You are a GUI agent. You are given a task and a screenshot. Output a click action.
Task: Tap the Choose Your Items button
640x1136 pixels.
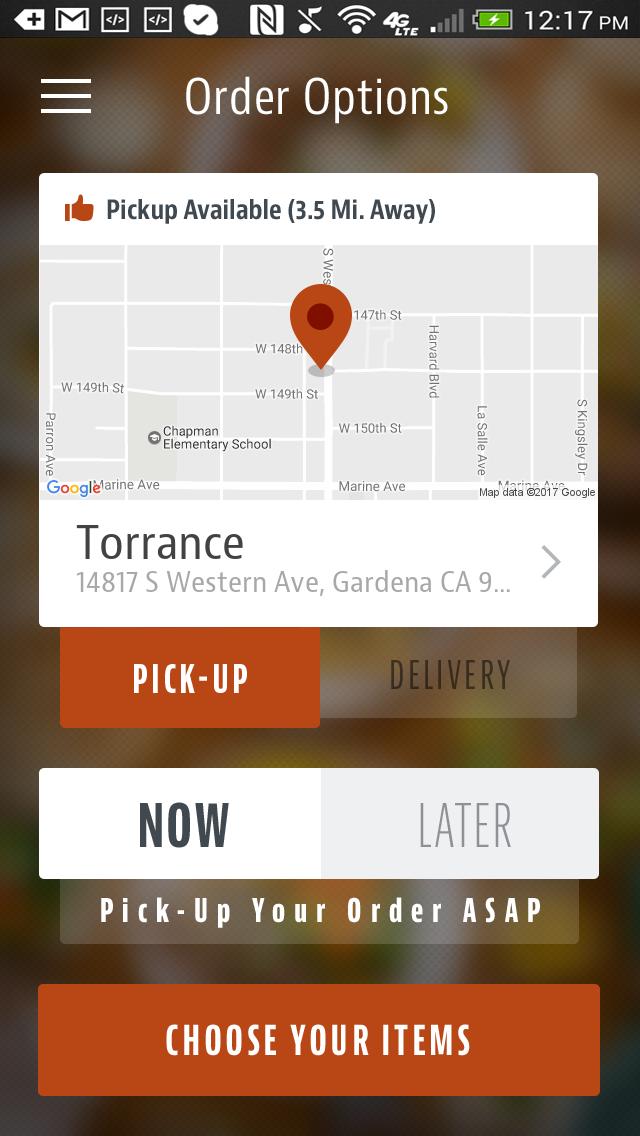click(319, 1040)
